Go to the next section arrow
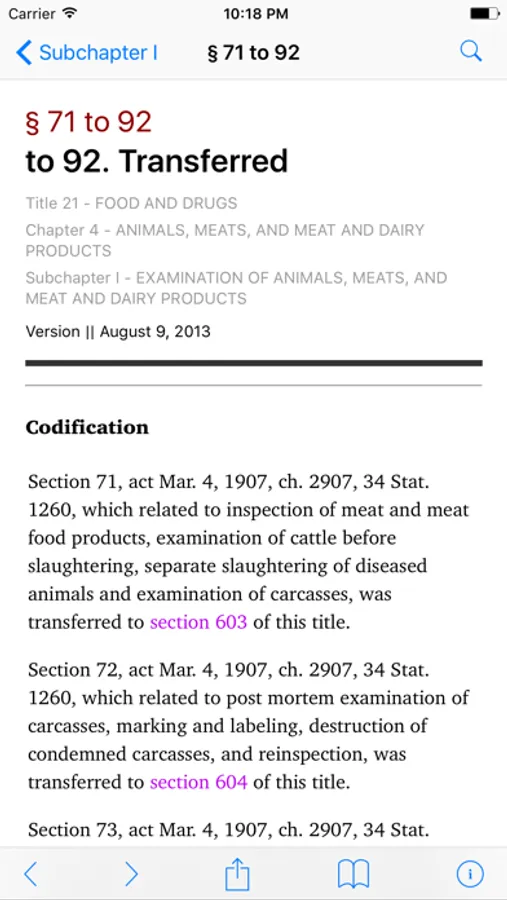 tap(132, 874)
